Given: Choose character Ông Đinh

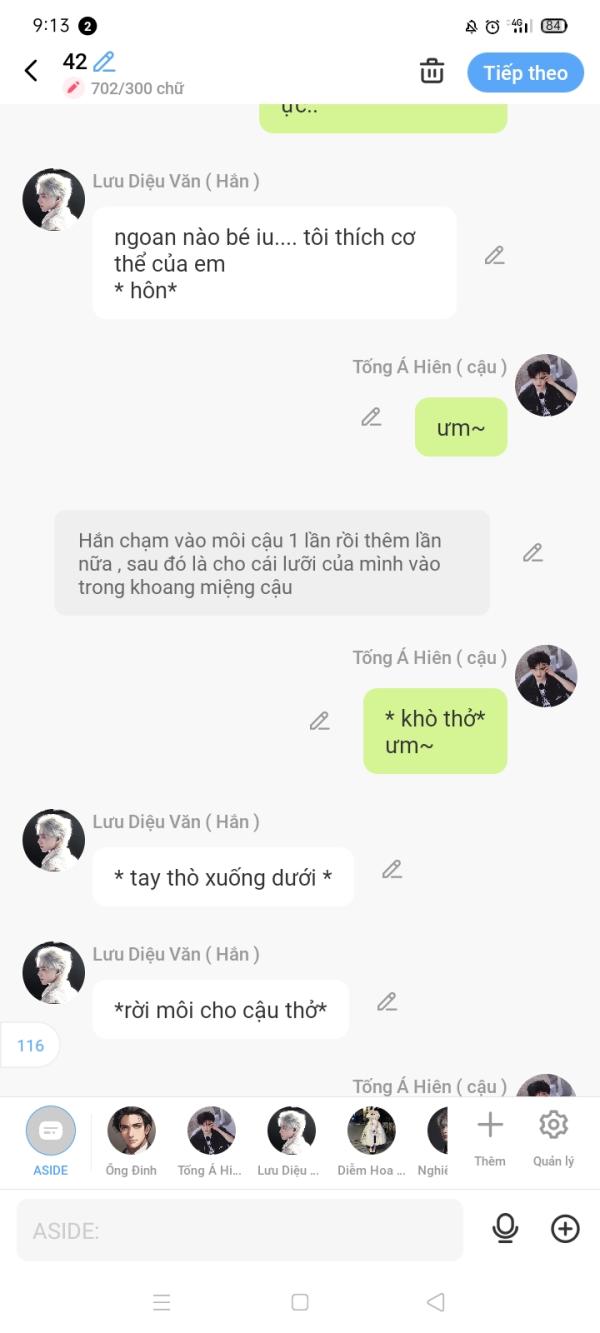Looking at the screenshot, I should 131,1139.
